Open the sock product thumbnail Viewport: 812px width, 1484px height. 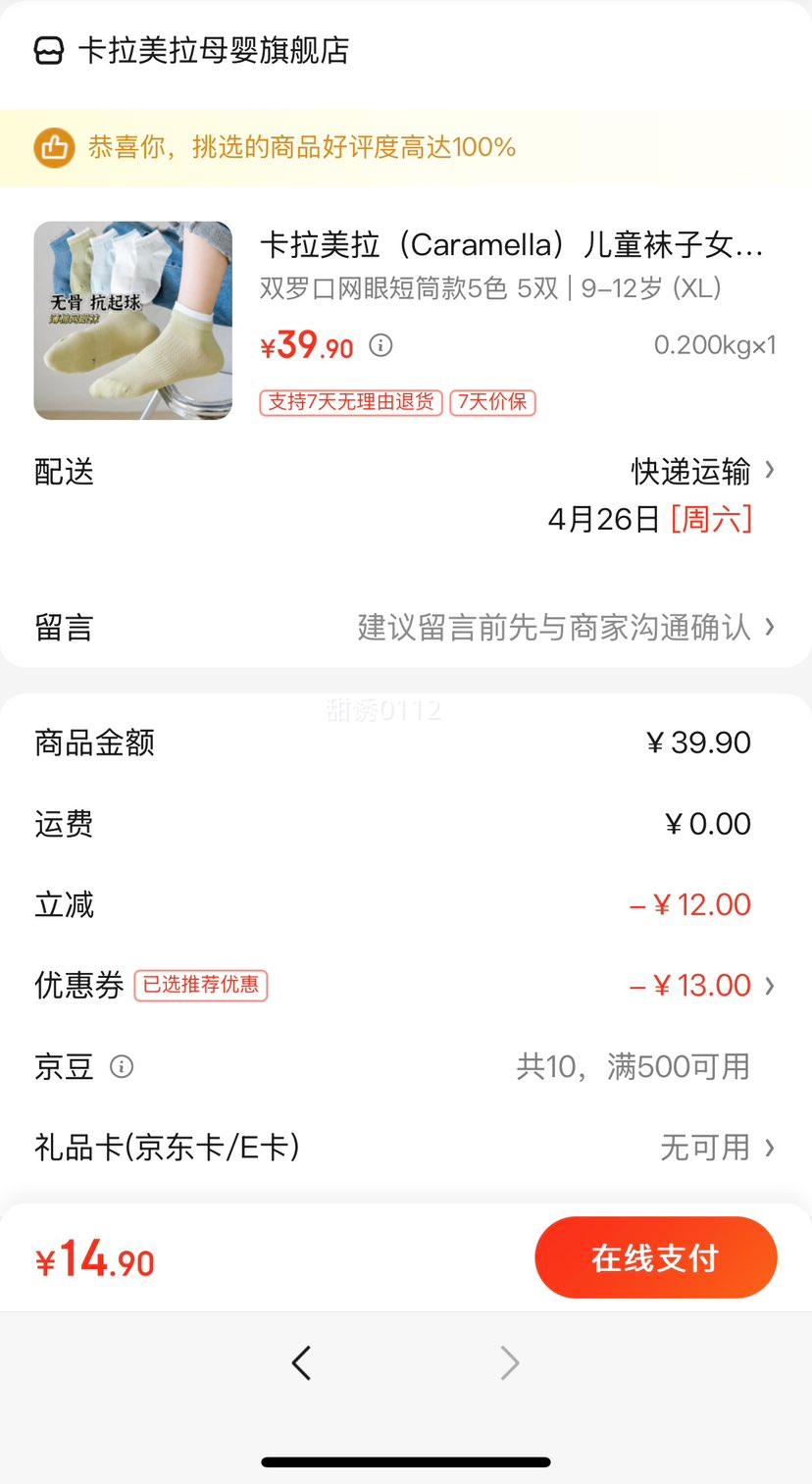133,321
